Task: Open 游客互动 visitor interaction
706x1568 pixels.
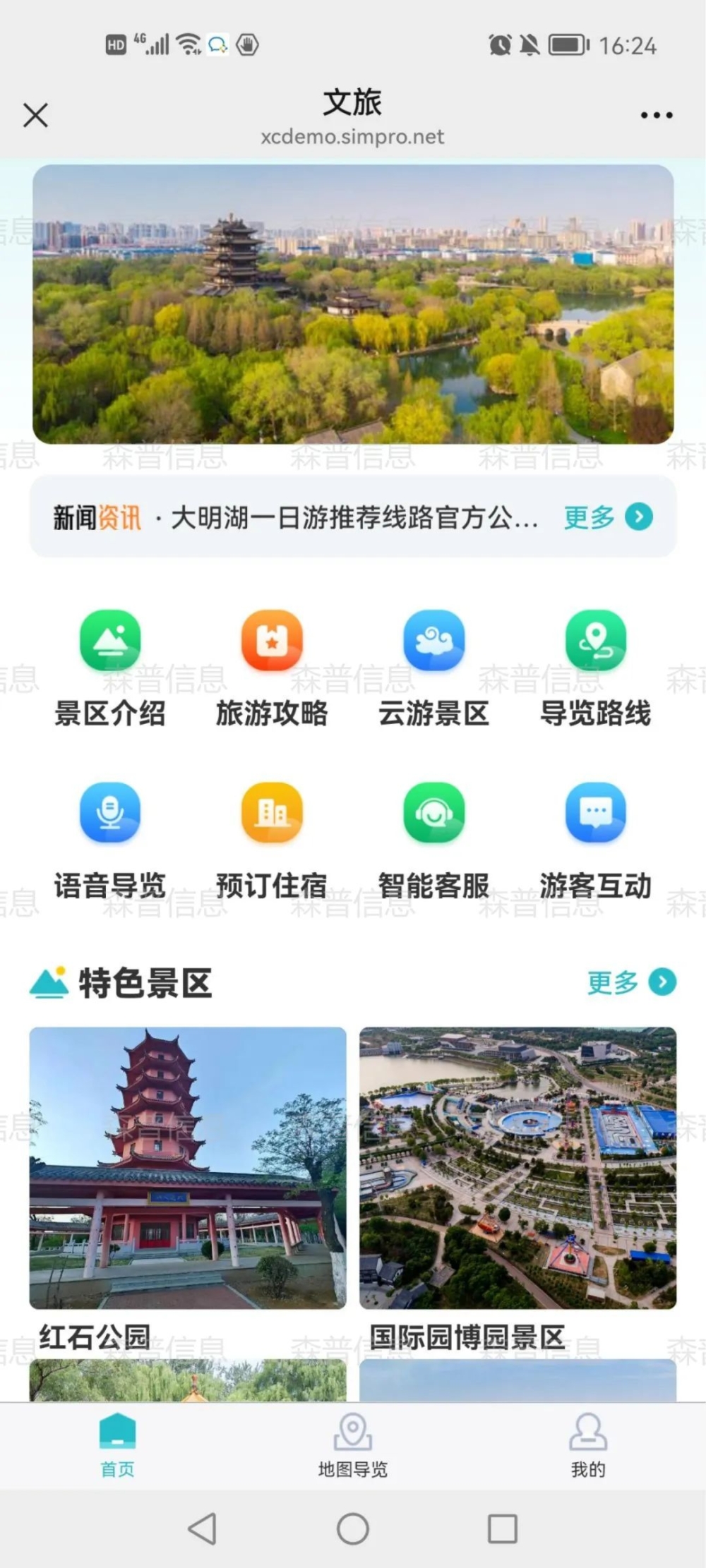Action: pyautogui.click(x=595, y=840)
